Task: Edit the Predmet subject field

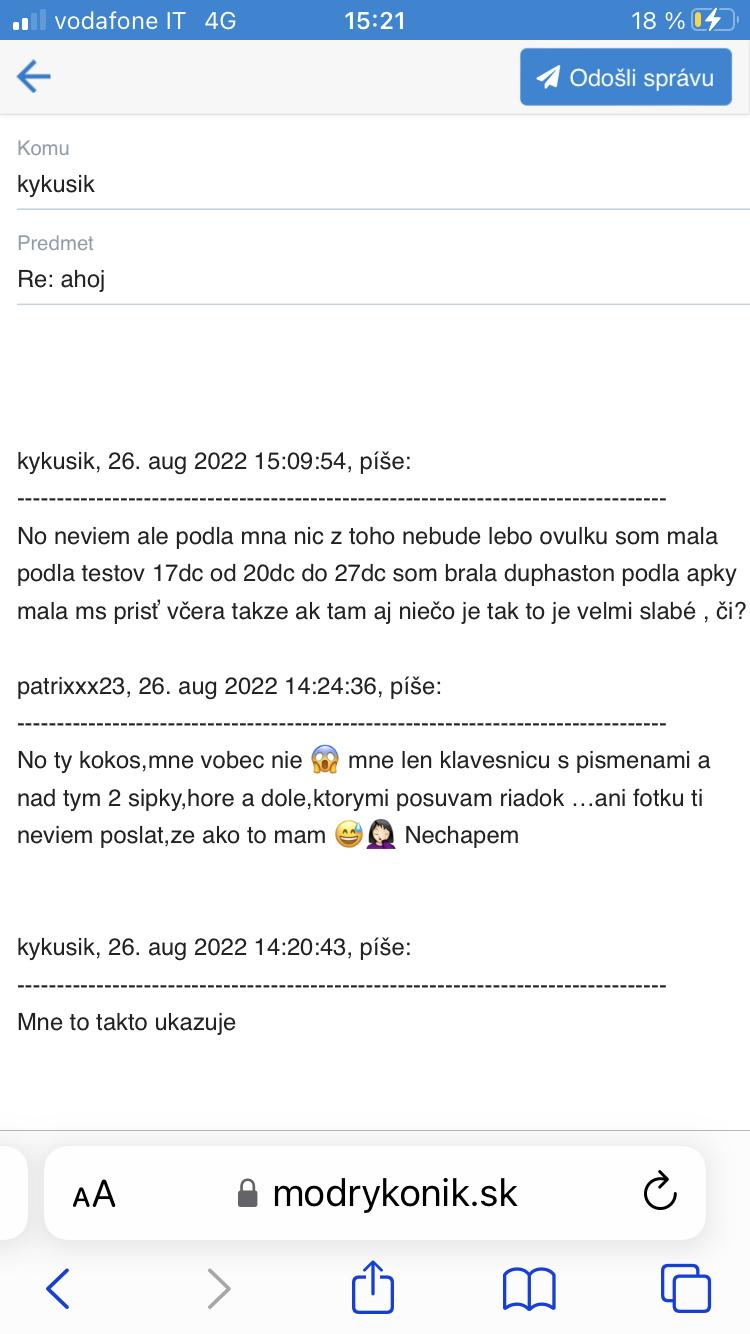Action: [x=380, y=279]
